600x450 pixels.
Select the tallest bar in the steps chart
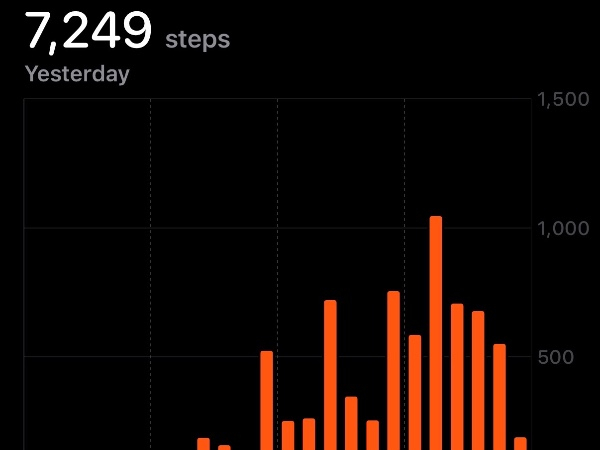pos(435,330)
